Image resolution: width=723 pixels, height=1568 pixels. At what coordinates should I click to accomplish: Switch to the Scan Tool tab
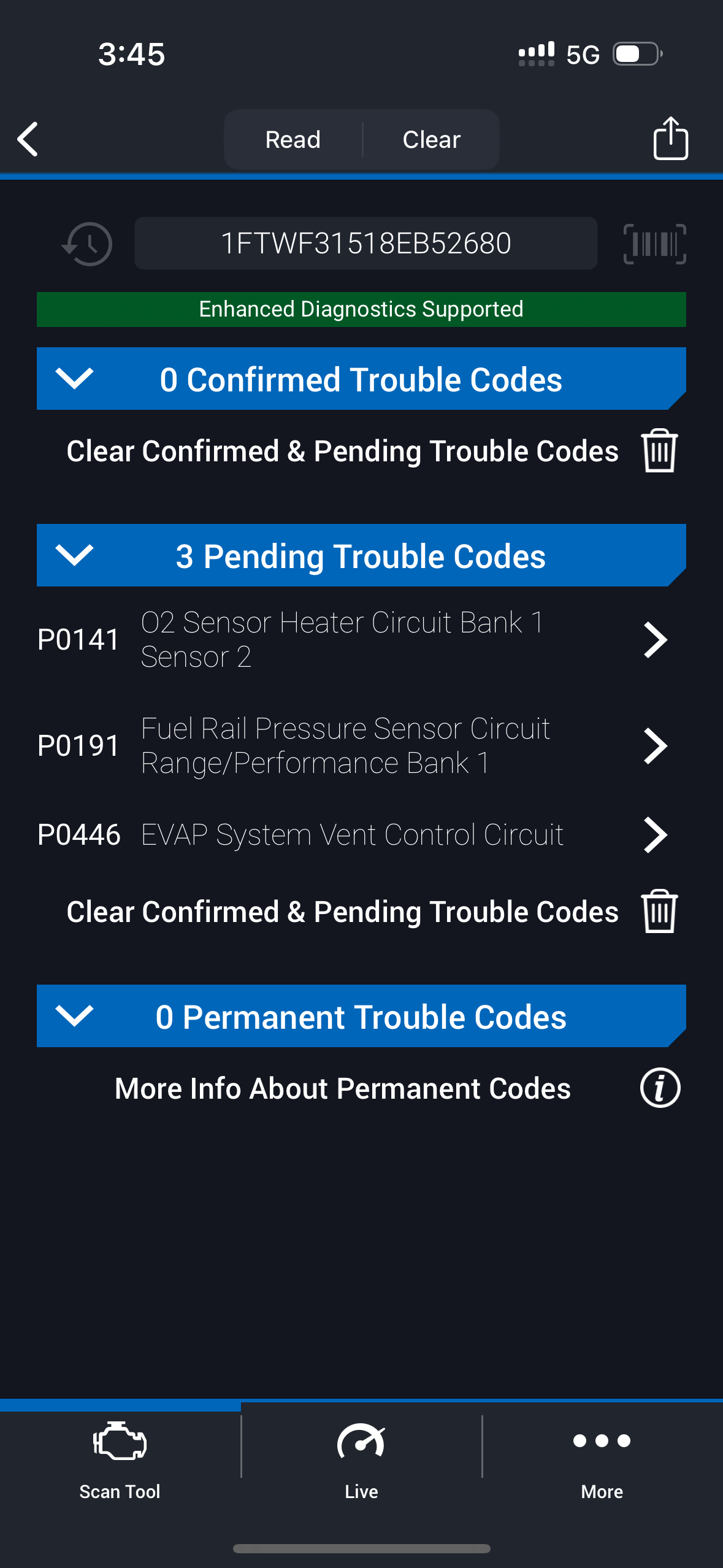pyautogui.click(x=120, y=1460)
